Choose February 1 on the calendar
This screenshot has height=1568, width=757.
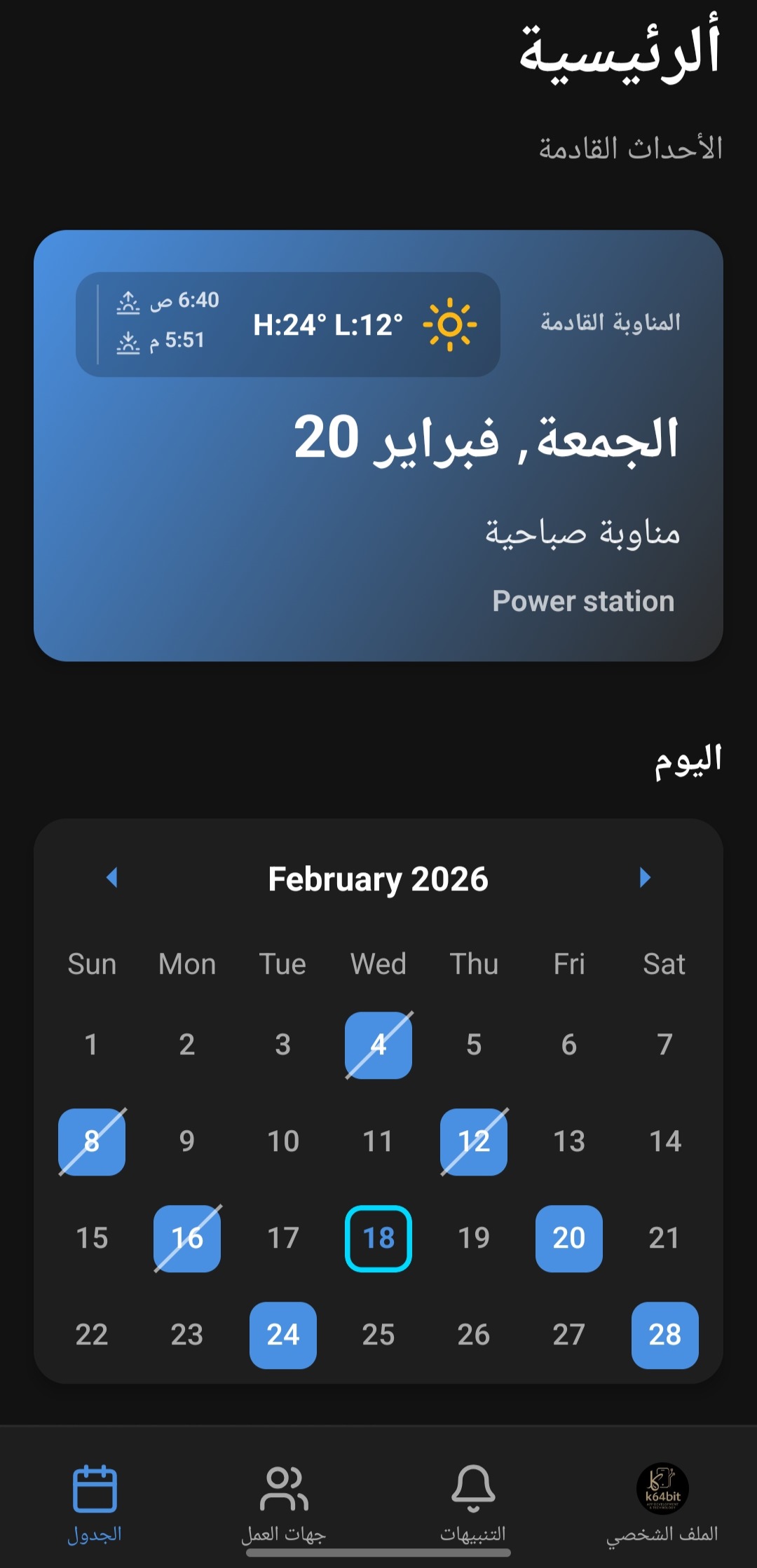pyautogui.click(x=92, y=1045)
